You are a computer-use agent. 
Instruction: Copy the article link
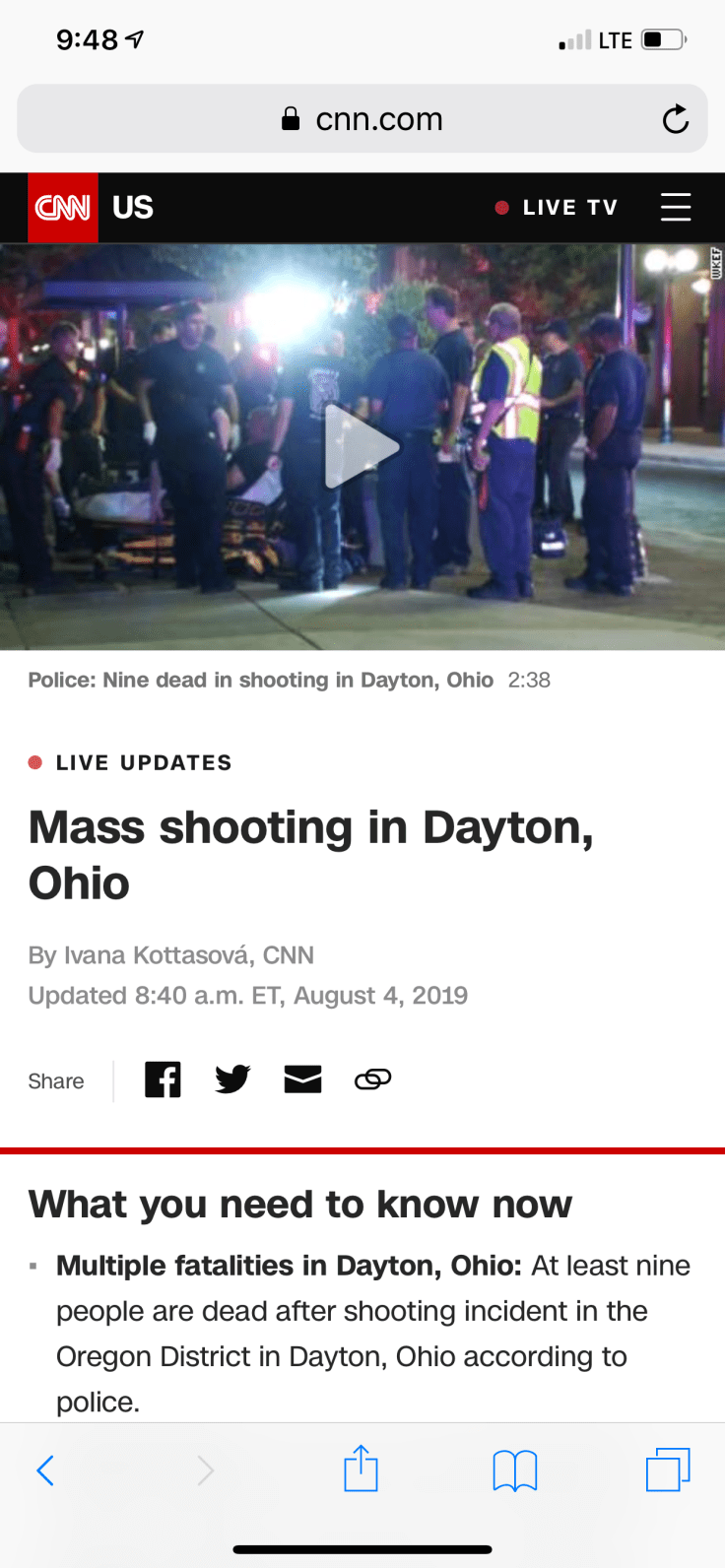[x=372, y=1079]
